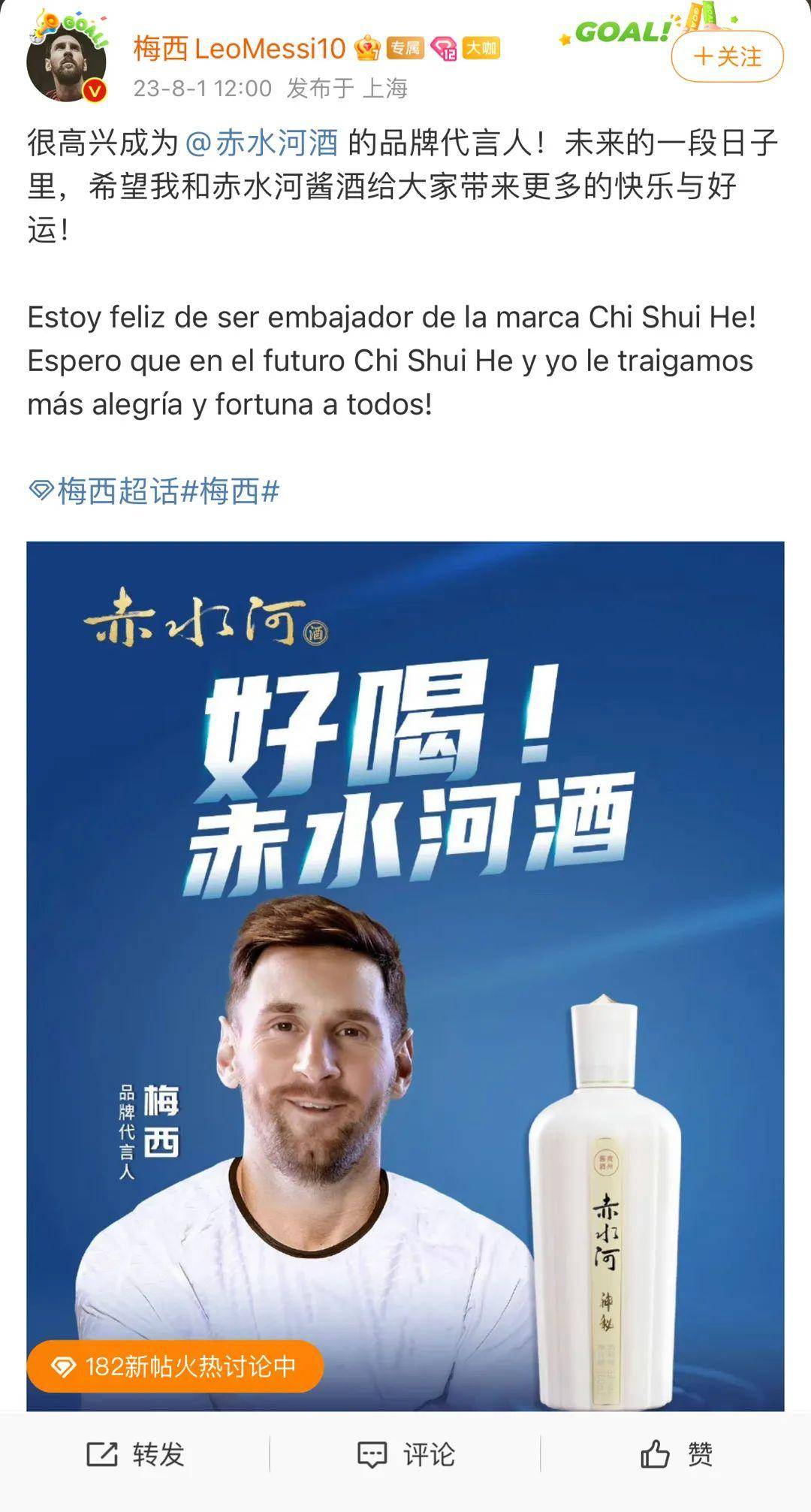Image resolution: width=811 pixels, height=1512 pixels.
Task: Open the @赤水河酒 mention link
Action: click(261, 143)
